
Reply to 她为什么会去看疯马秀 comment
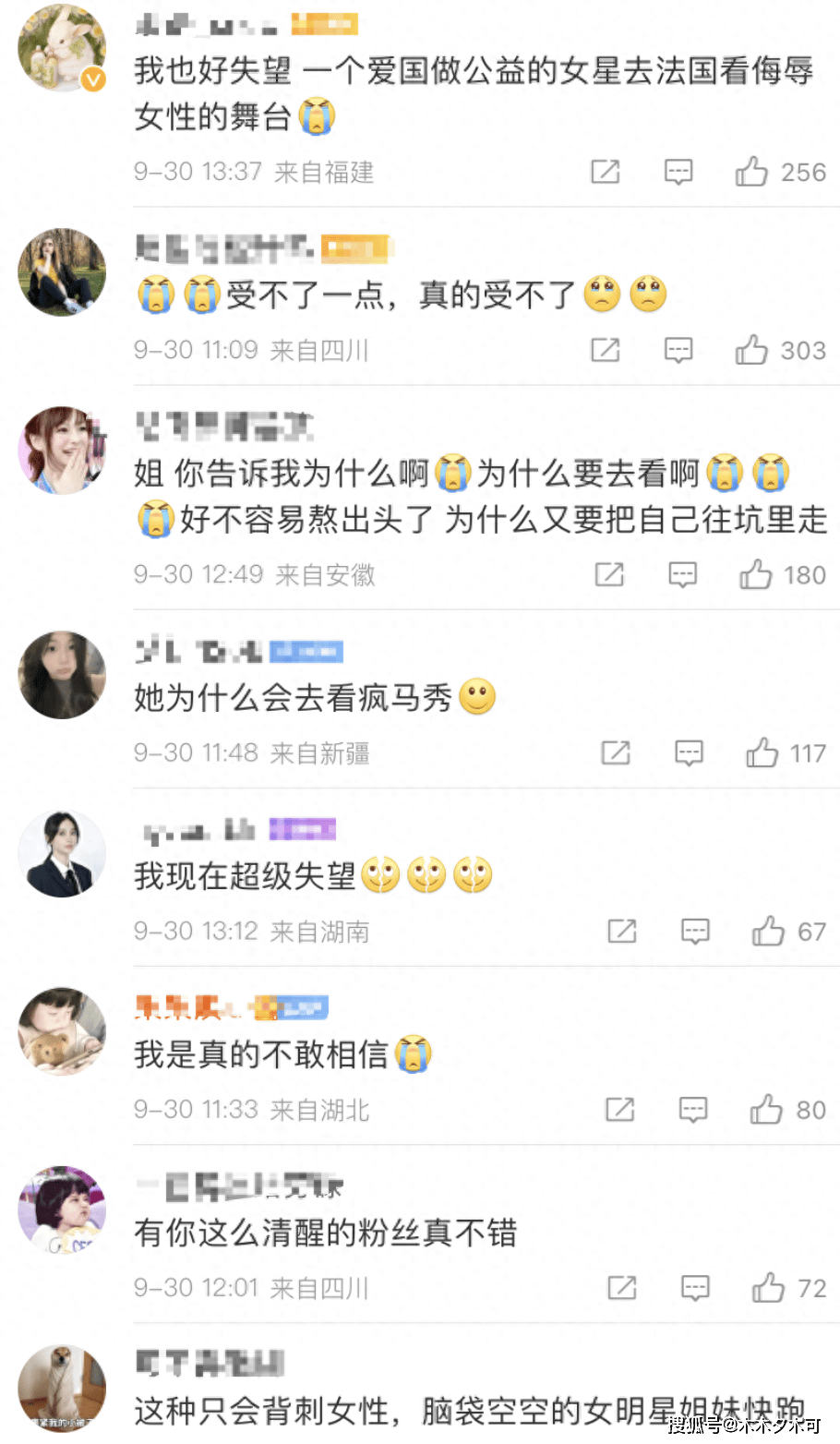pos(690,753)
